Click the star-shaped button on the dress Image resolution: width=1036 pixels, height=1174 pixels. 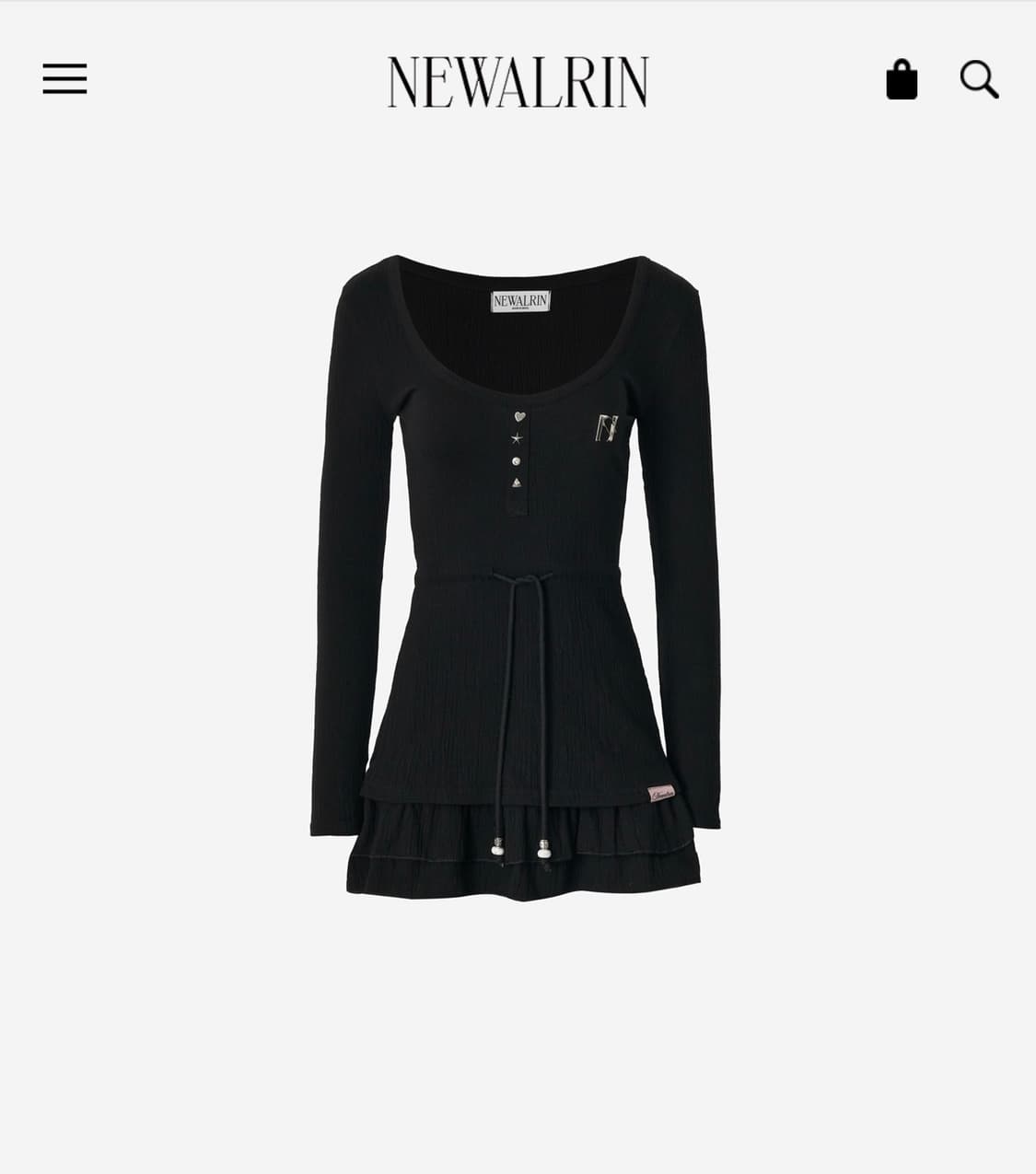pos(518,438)
